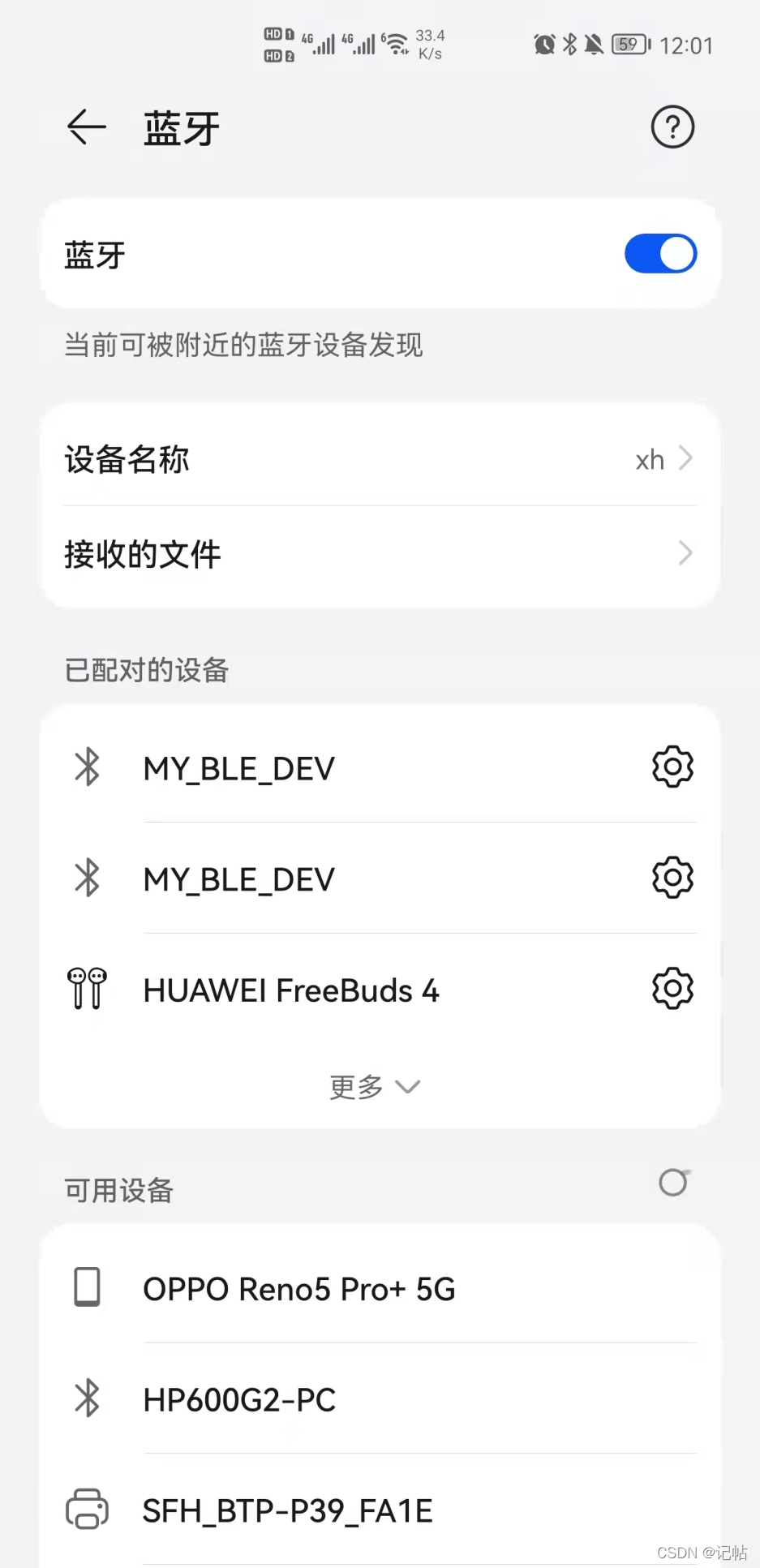Pair with HP600G2-PC device
The height and width of the screenshot is (1568, 760).
coord(239,1398)
